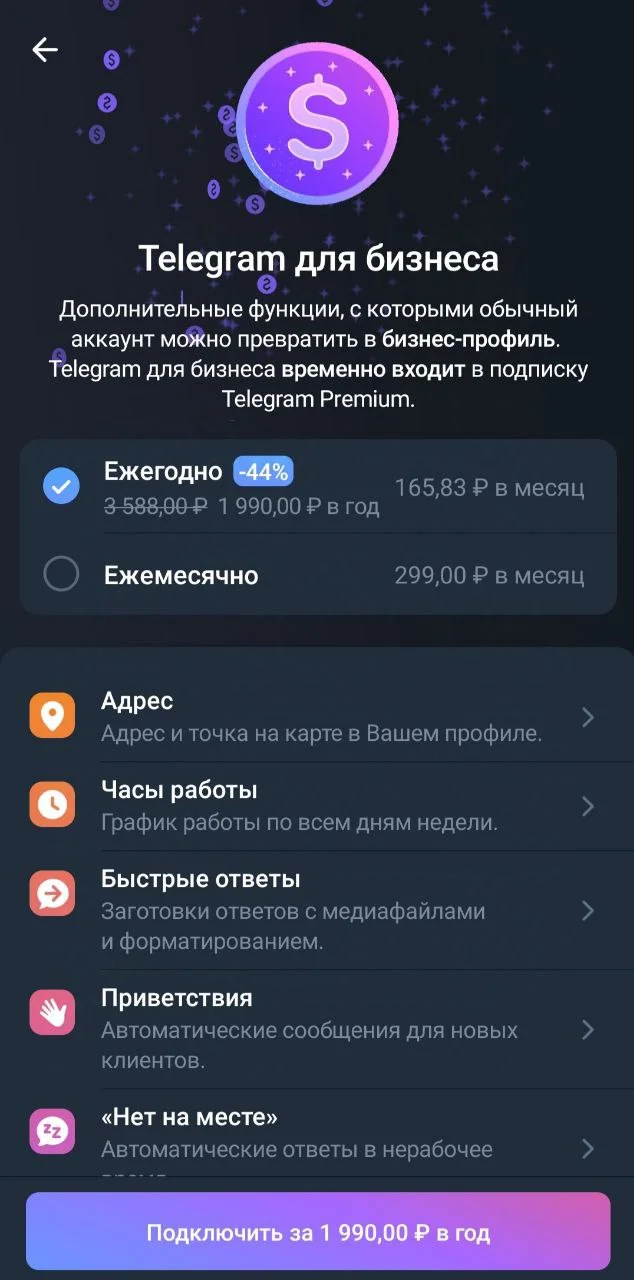Image resolution: width=634 pixels, height=1280 pixels.
Task: Tap Подключить за 1 990,00 ₽ в год
Action: (x=317, y=1232)
